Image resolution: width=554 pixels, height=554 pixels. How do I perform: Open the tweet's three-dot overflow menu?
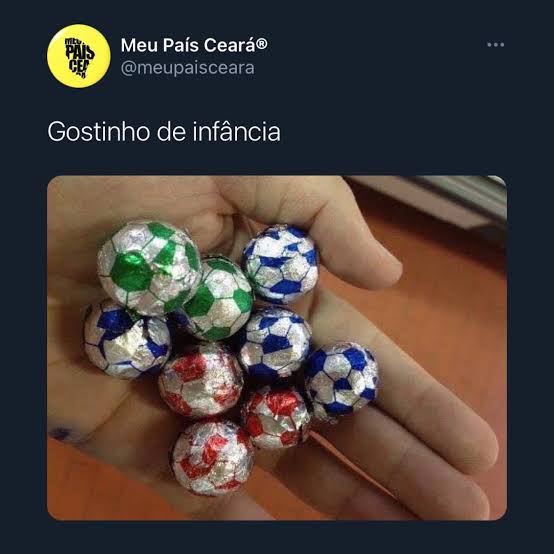(x=495, y=45)
